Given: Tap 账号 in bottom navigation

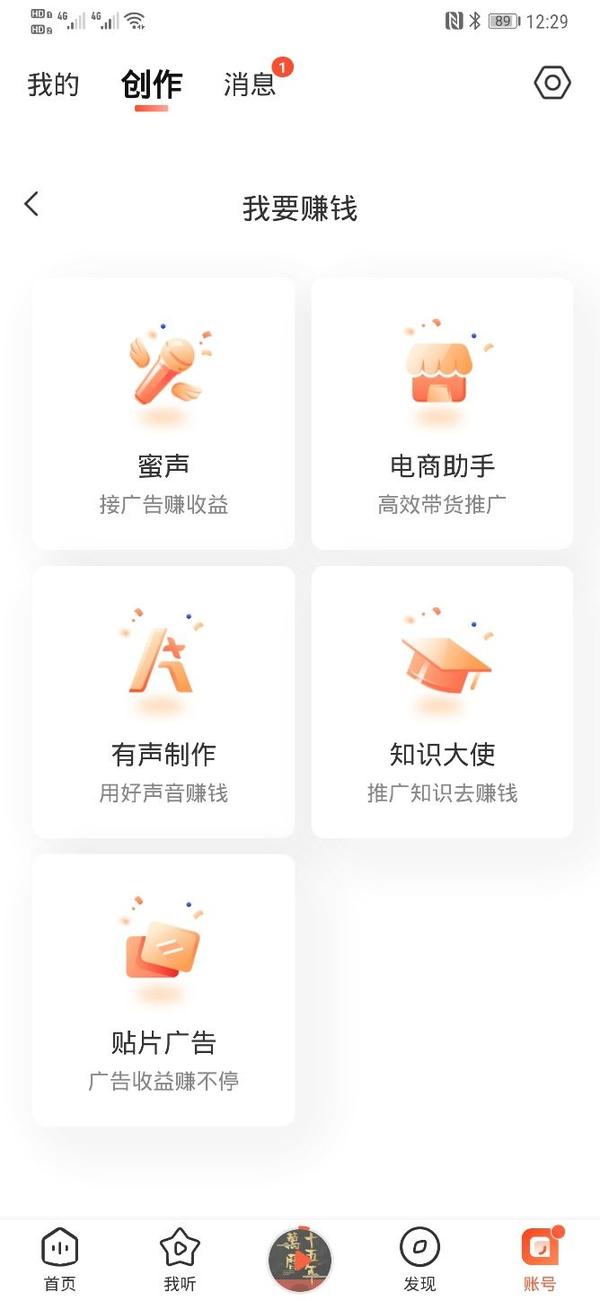Looking at the screenshot, I should point(540,1260).
